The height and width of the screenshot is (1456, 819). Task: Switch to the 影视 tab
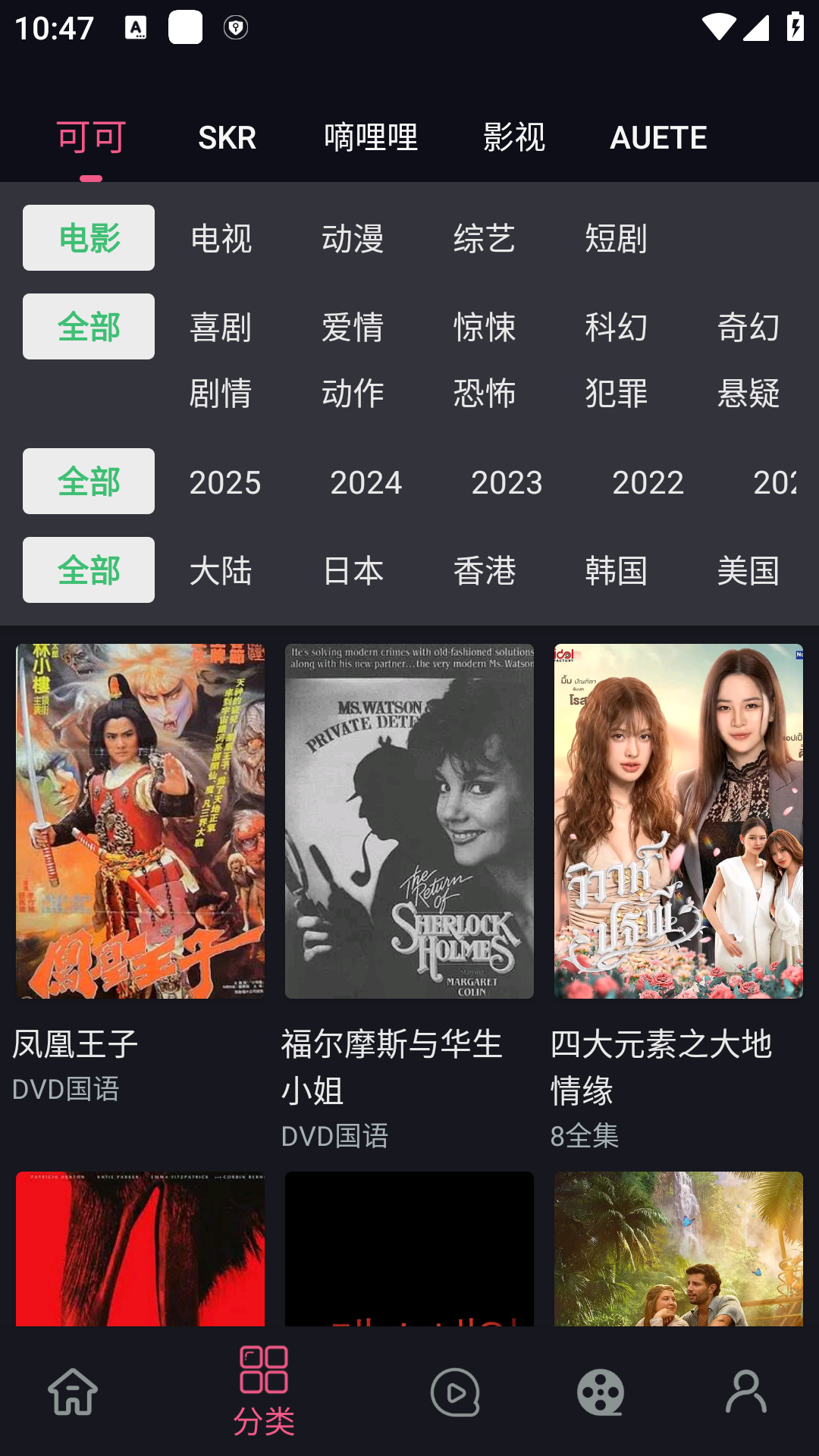click(x=514, y=138)
